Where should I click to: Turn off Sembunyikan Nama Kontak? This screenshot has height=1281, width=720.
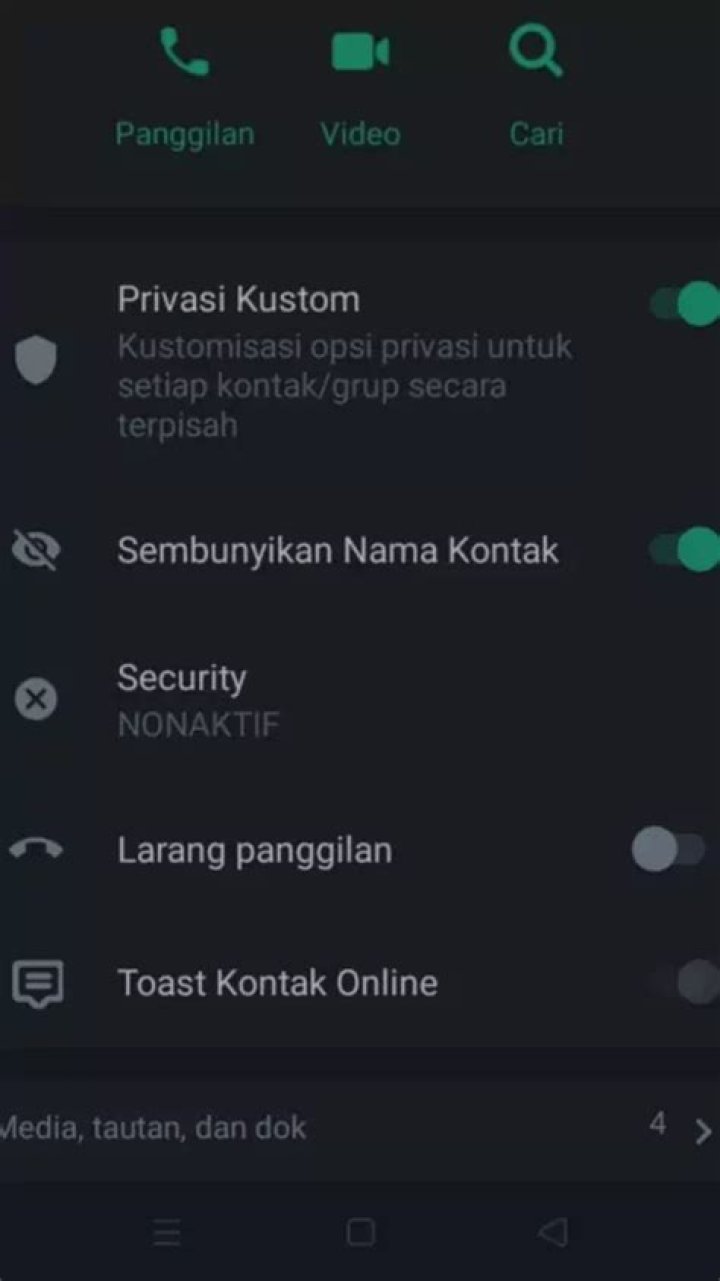[686, 550]
